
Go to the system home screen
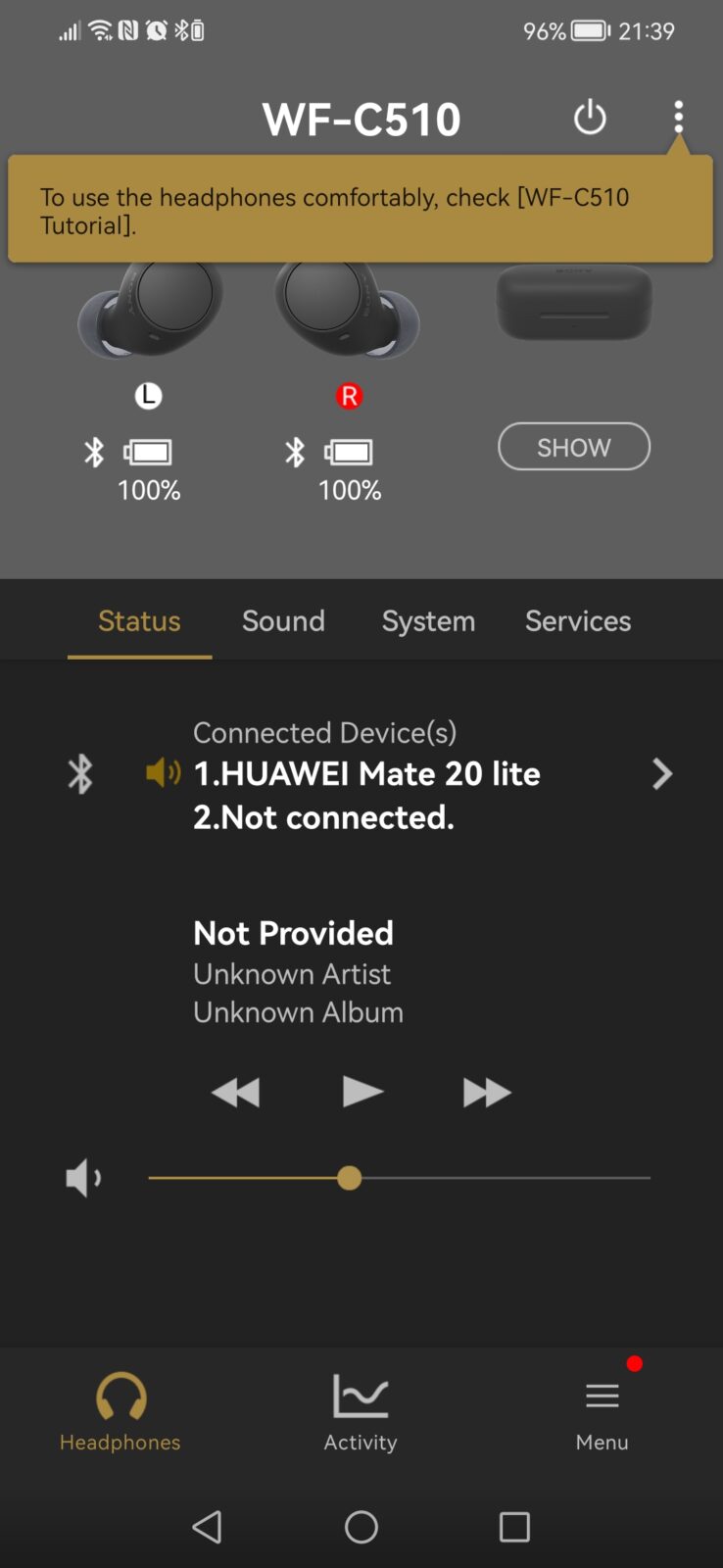pyautogui.click(x=361, y=1527)
